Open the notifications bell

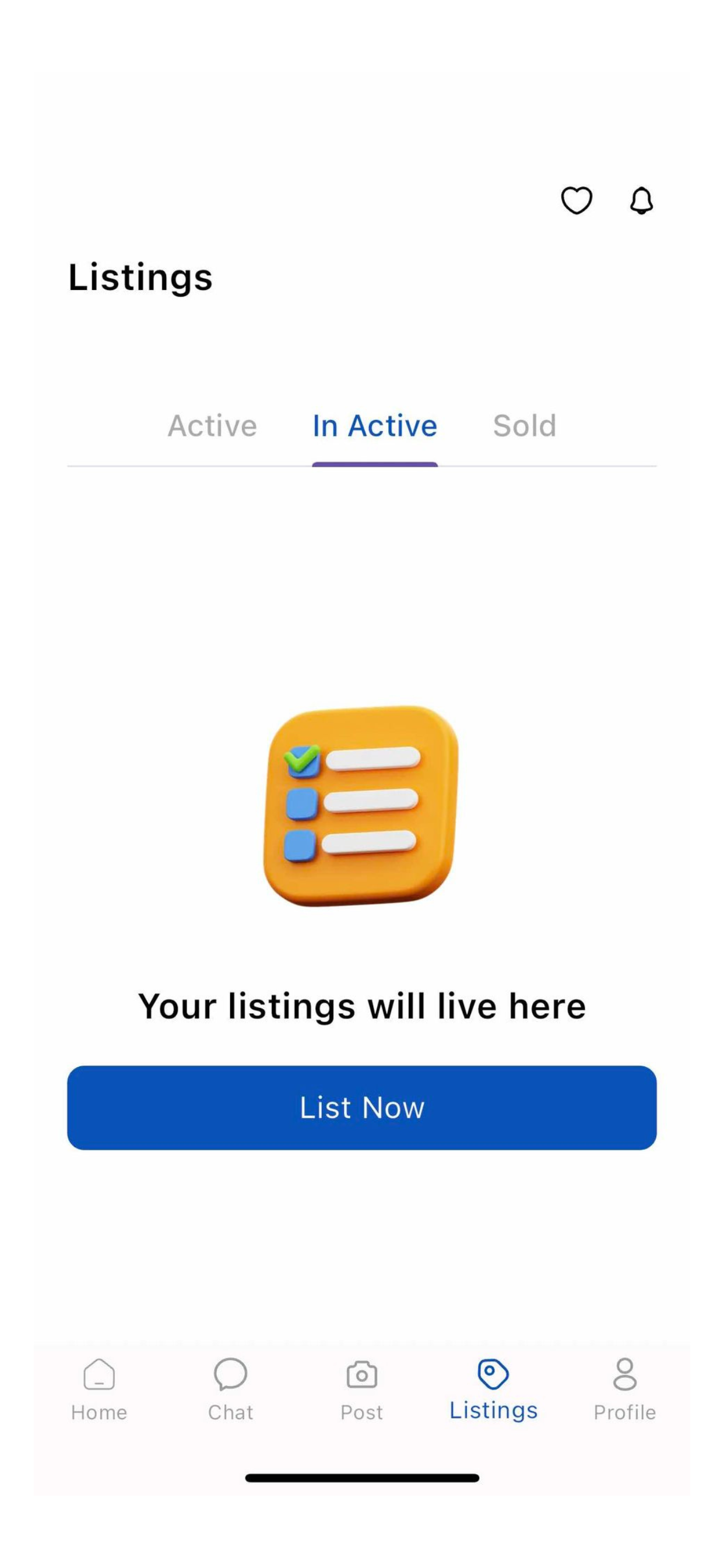tap(641, 200)
